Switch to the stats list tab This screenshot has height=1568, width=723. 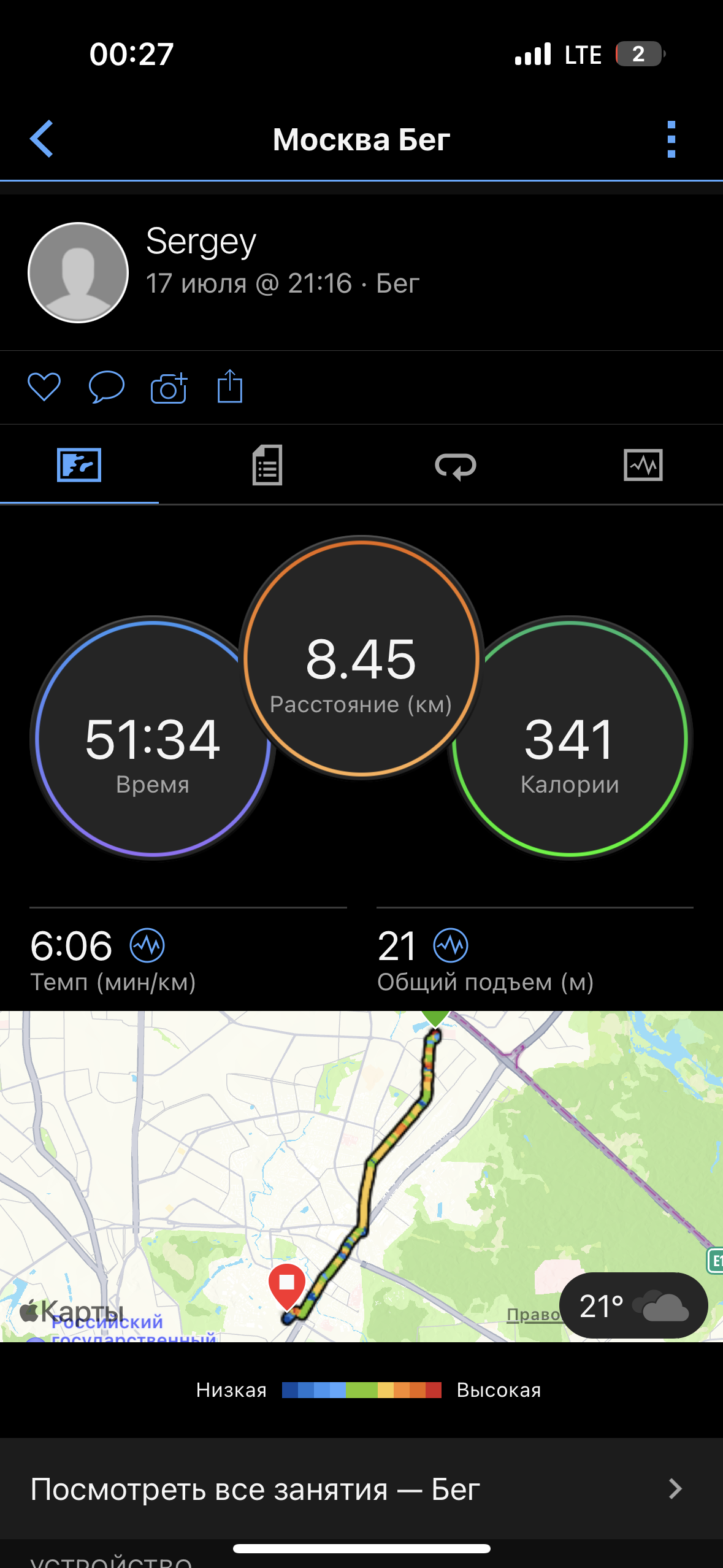tap(267, 465)
